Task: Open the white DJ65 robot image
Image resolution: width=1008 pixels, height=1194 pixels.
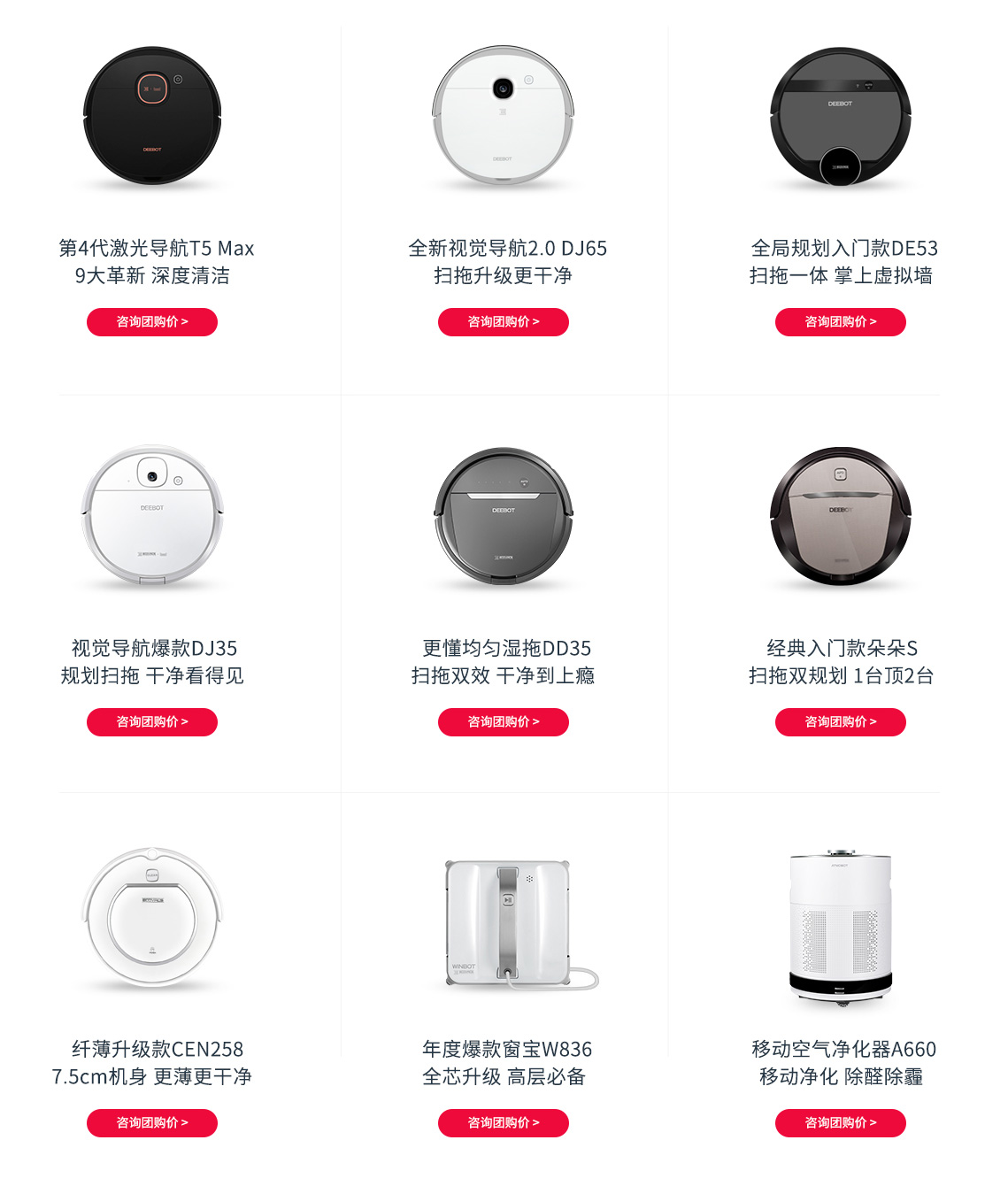Action: coord(503,116)
